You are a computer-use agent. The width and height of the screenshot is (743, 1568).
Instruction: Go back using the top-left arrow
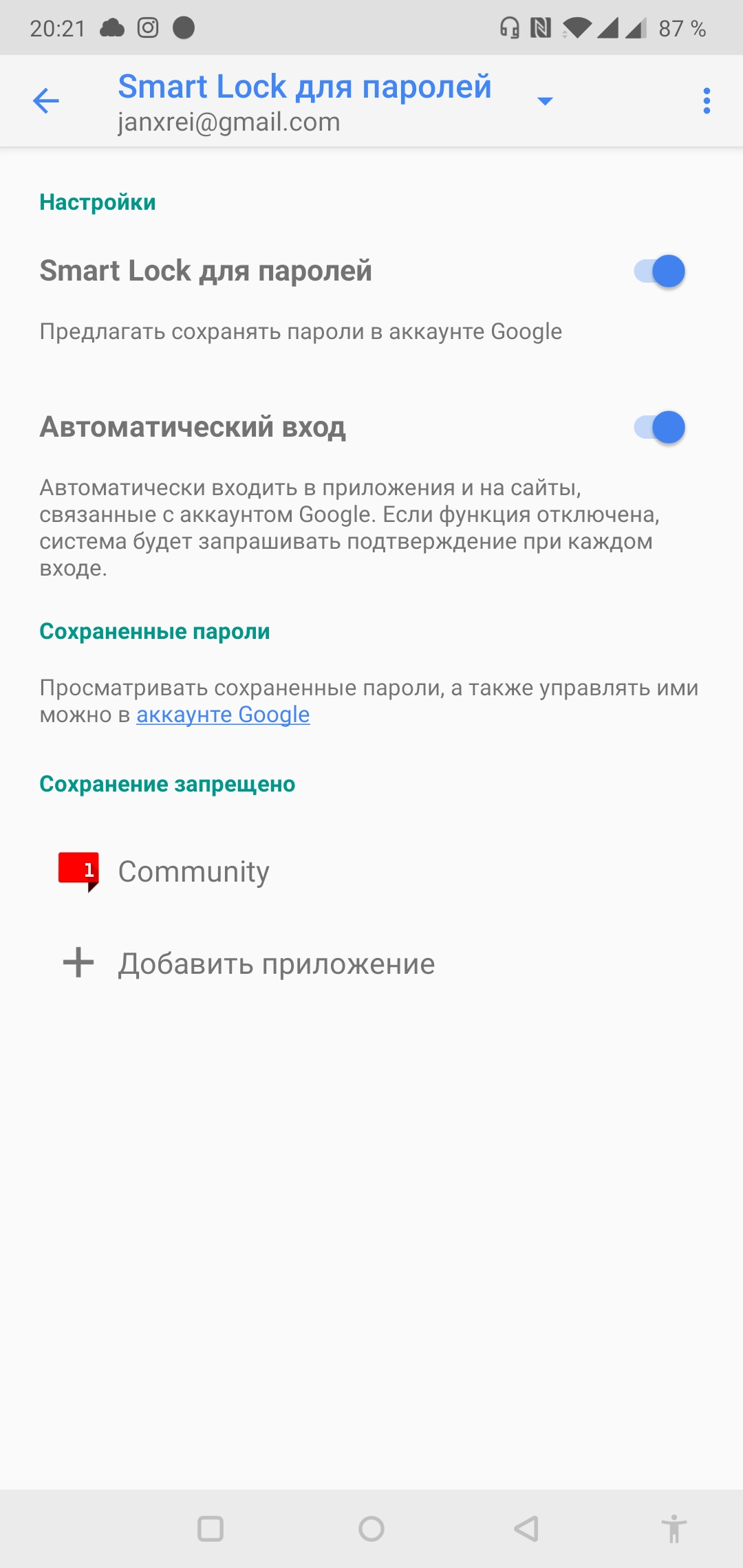click(46, 101)
